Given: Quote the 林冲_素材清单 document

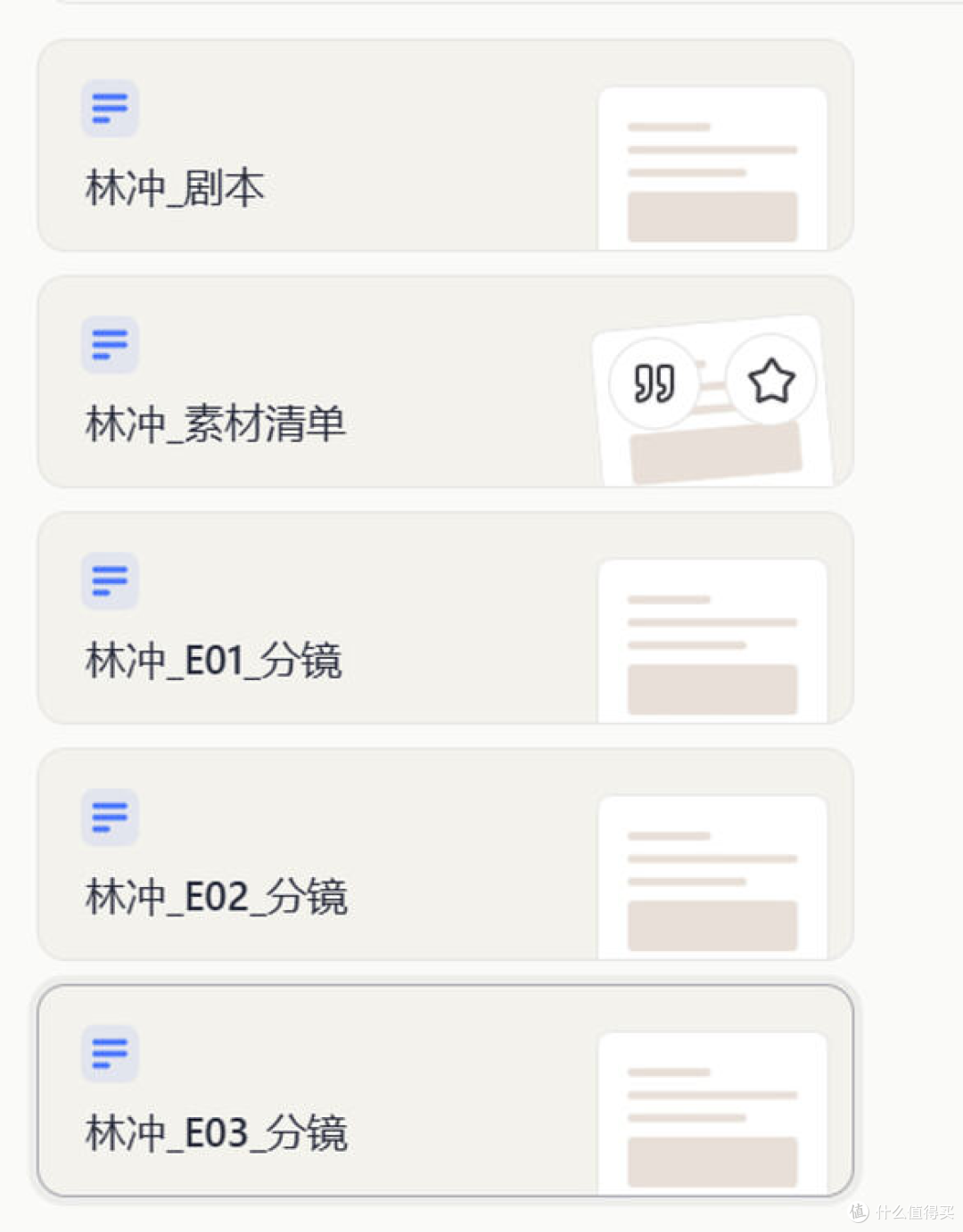Looking at the screenshot, I should 654,383.
